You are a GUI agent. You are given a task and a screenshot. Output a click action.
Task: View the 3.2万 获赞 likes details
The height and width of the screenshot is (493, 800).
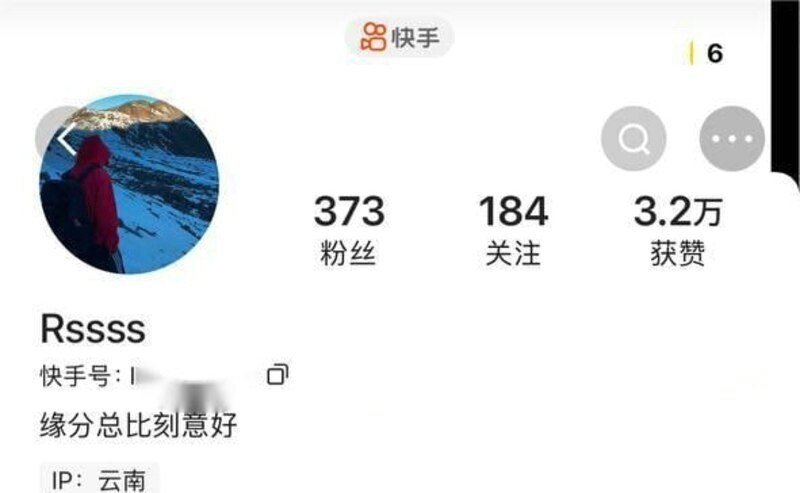click(677, 230)
